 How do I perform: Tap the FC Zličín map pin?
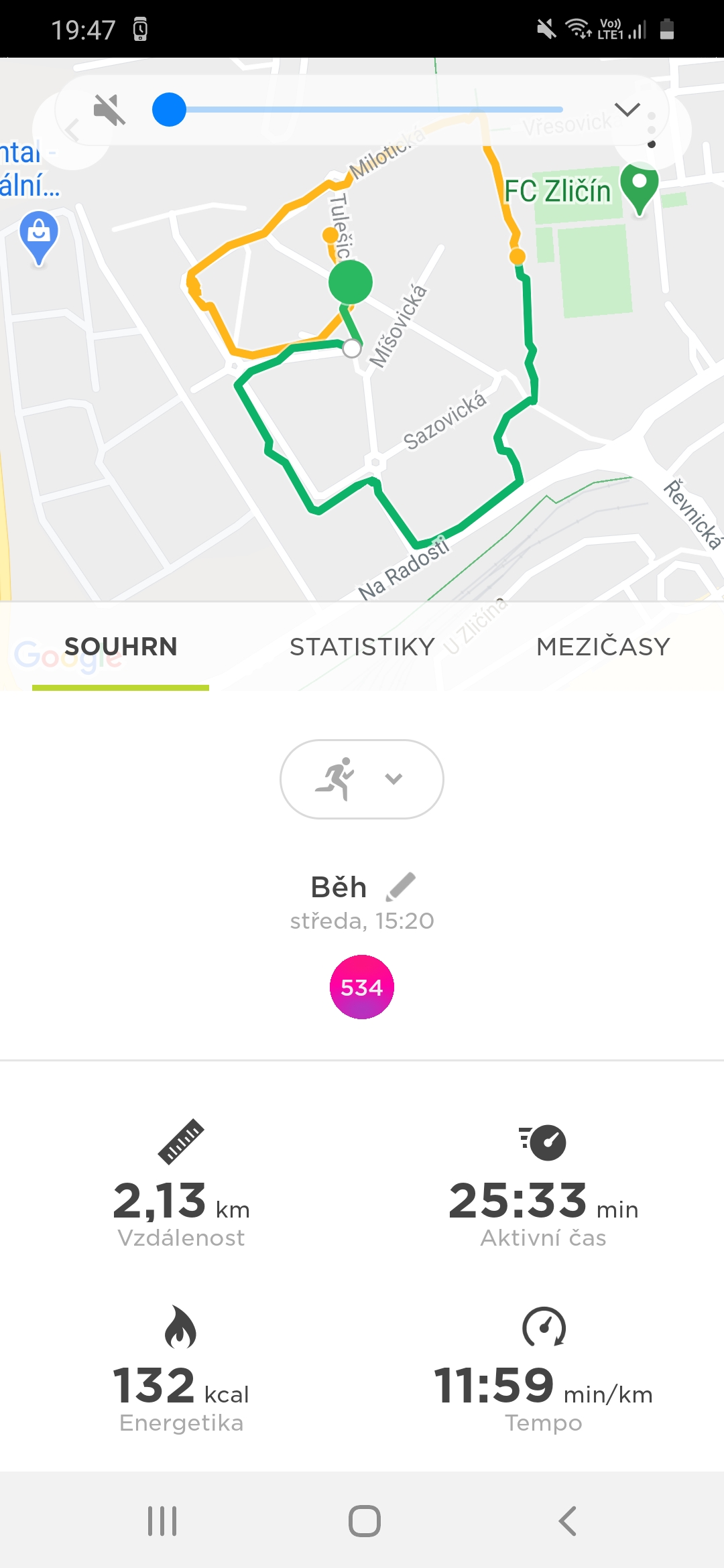[640, 188]
